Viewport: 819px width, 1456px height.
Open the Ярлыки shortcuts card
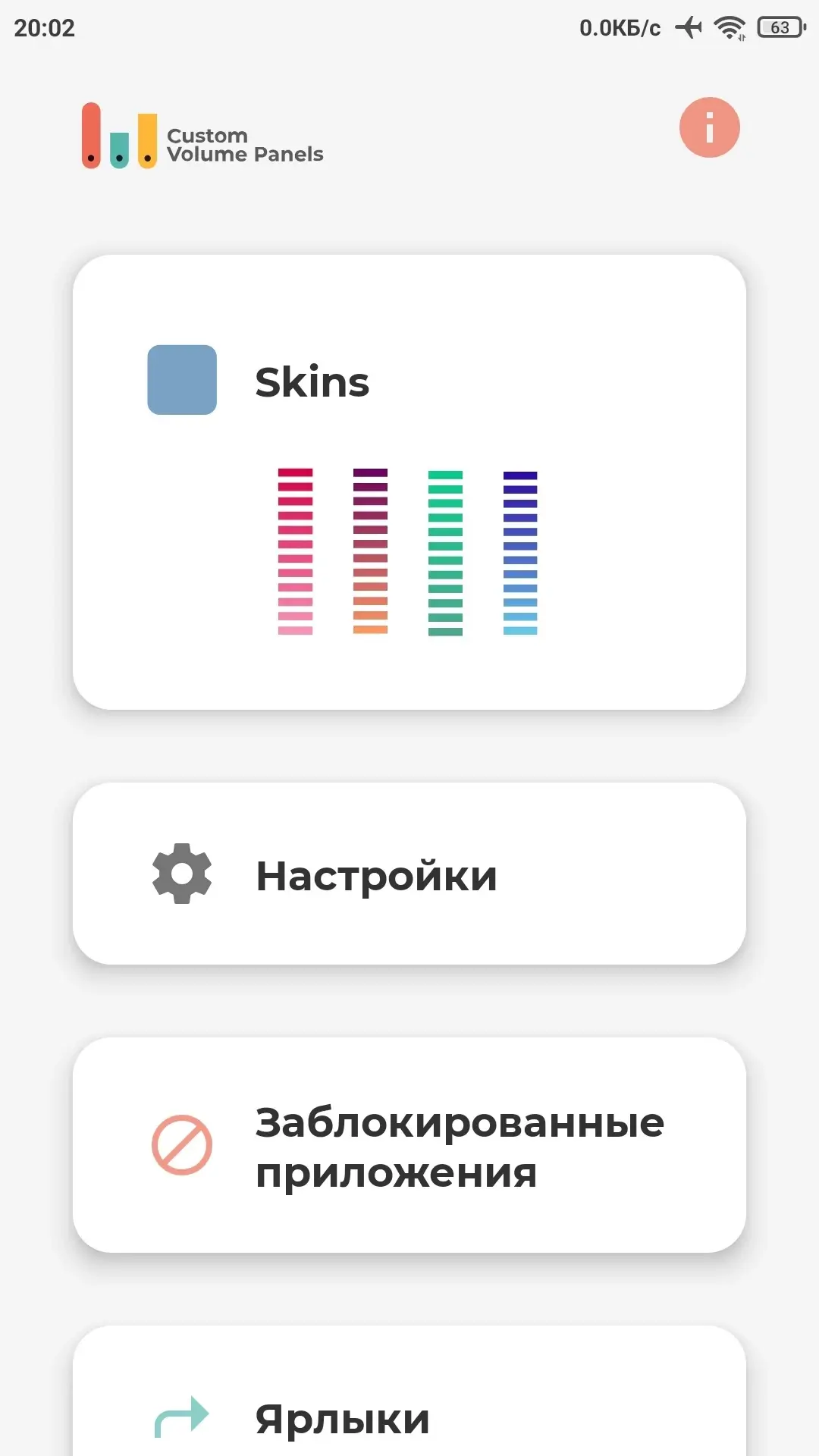[x=409, y=1391]
